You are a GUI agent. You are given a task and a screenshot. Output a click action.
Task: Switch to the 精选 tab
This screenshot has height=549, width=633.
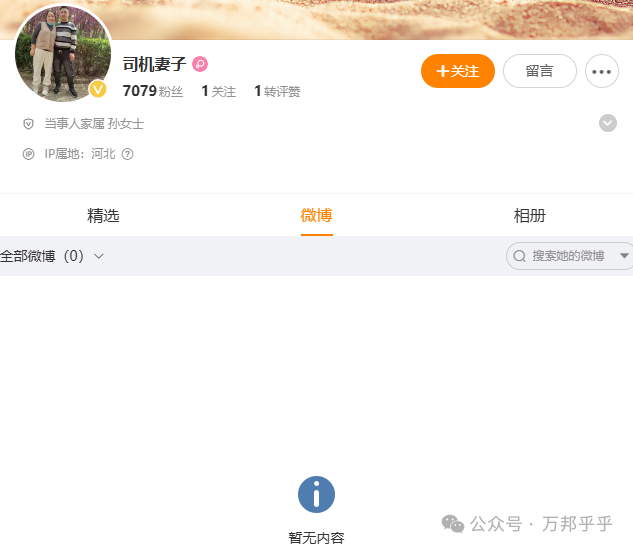[103, 215]
